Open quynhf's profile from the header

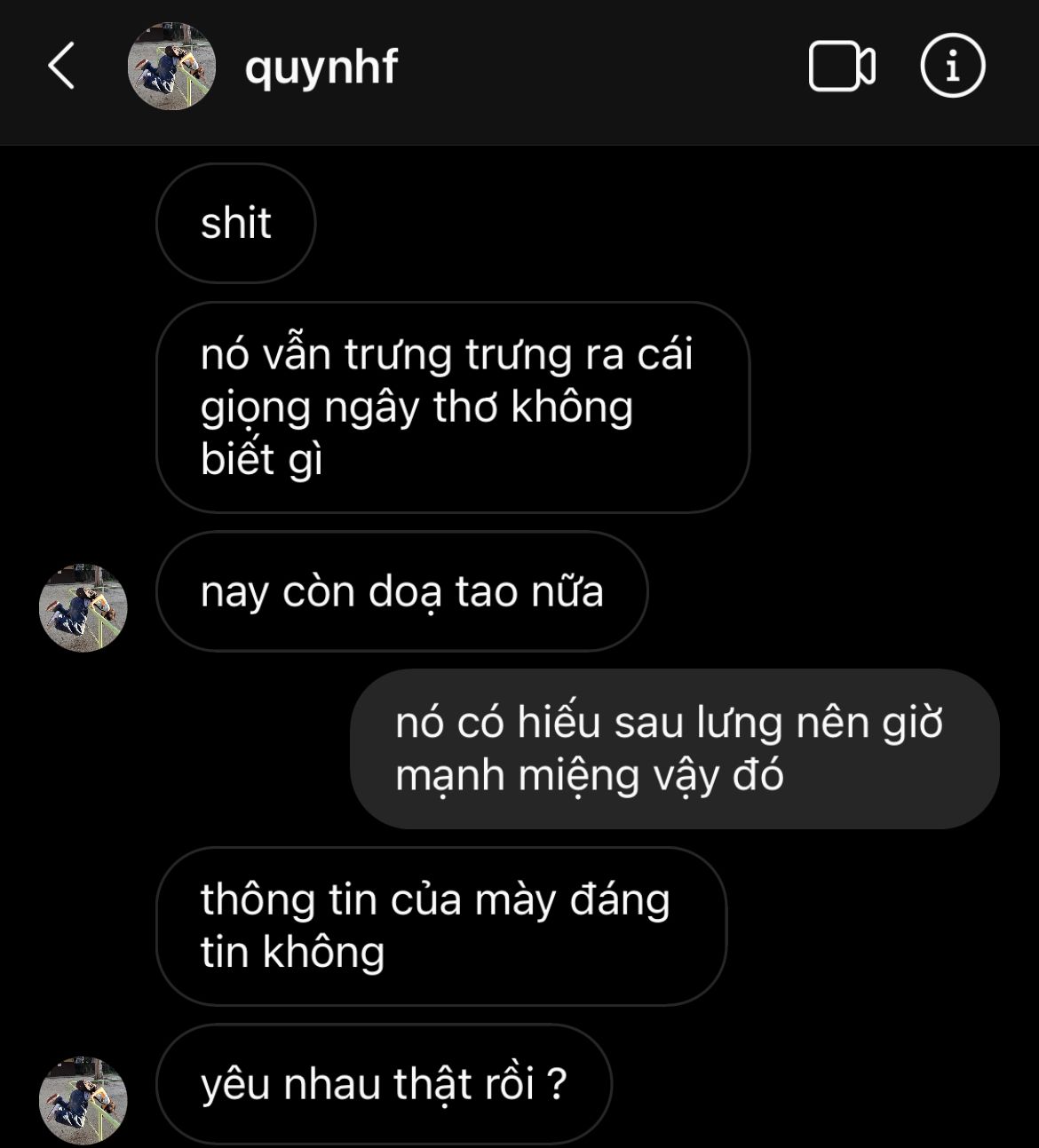coord(321,67)
